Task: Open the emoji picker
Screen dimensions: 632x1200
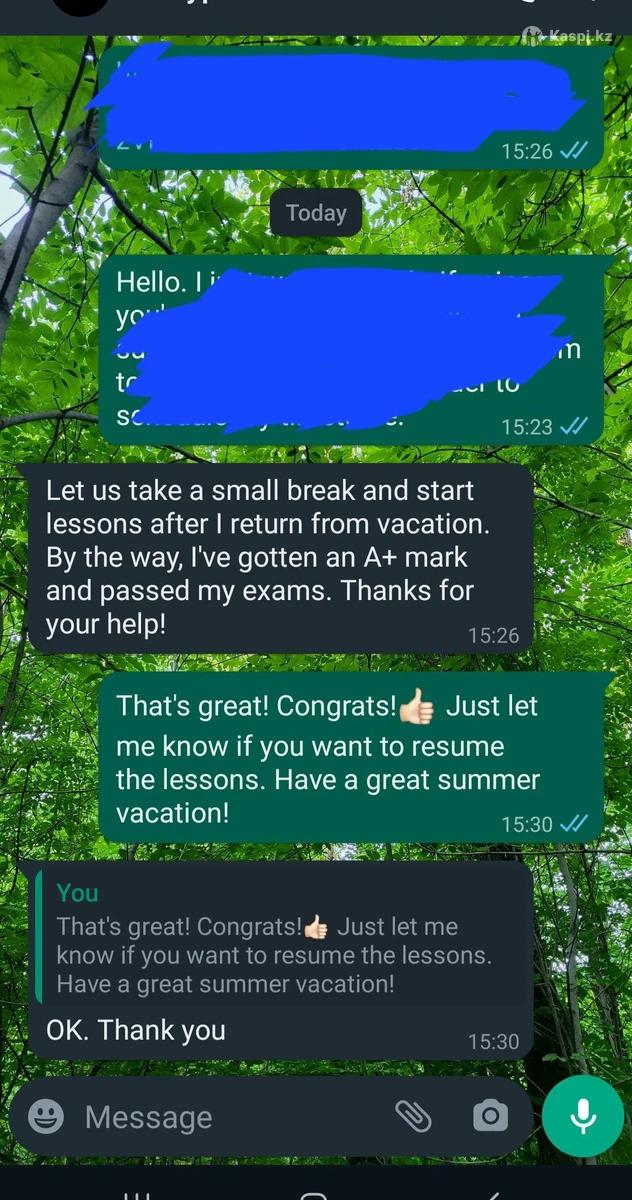Action: [x=46, y=1116]
